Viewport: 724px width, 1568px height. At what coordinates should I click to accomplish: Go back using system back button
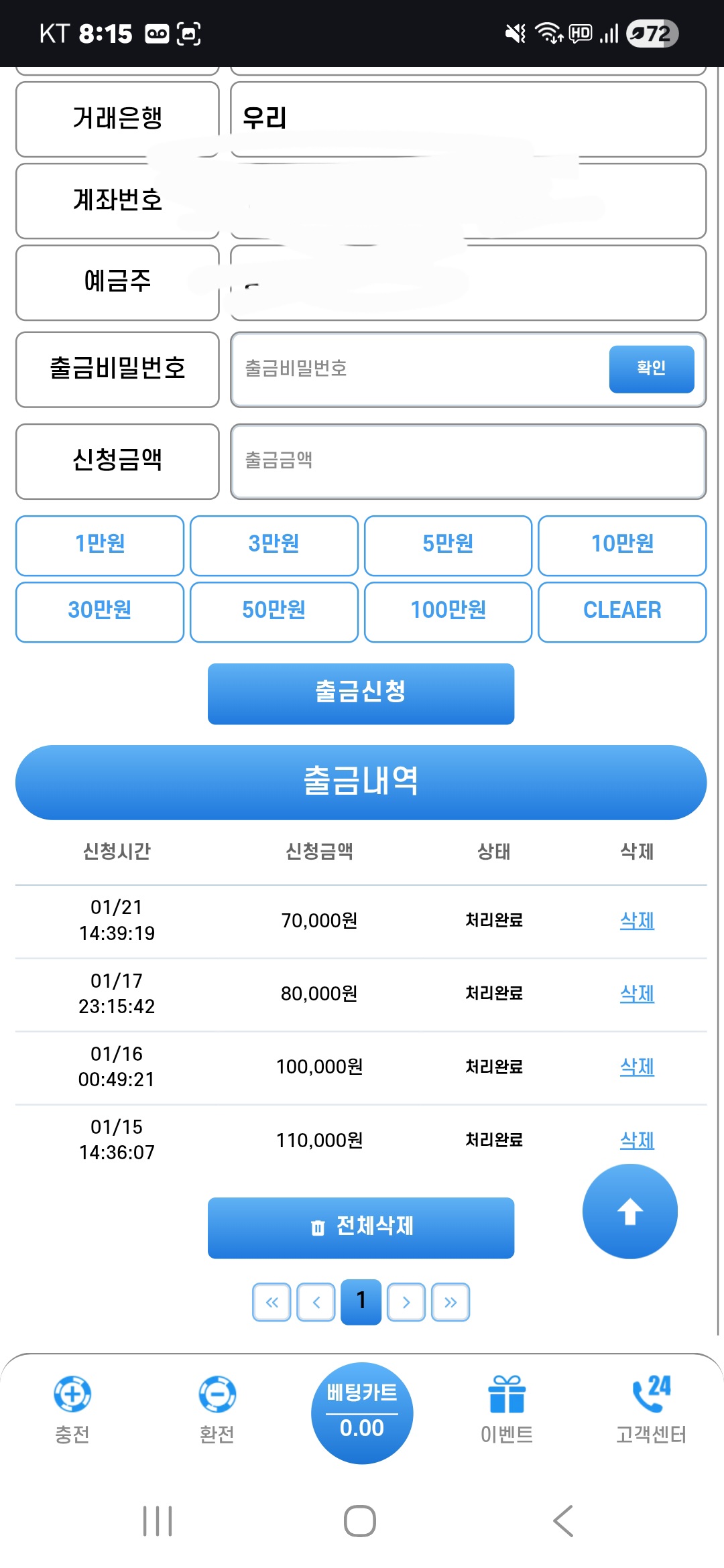[x=563, y=1520]
